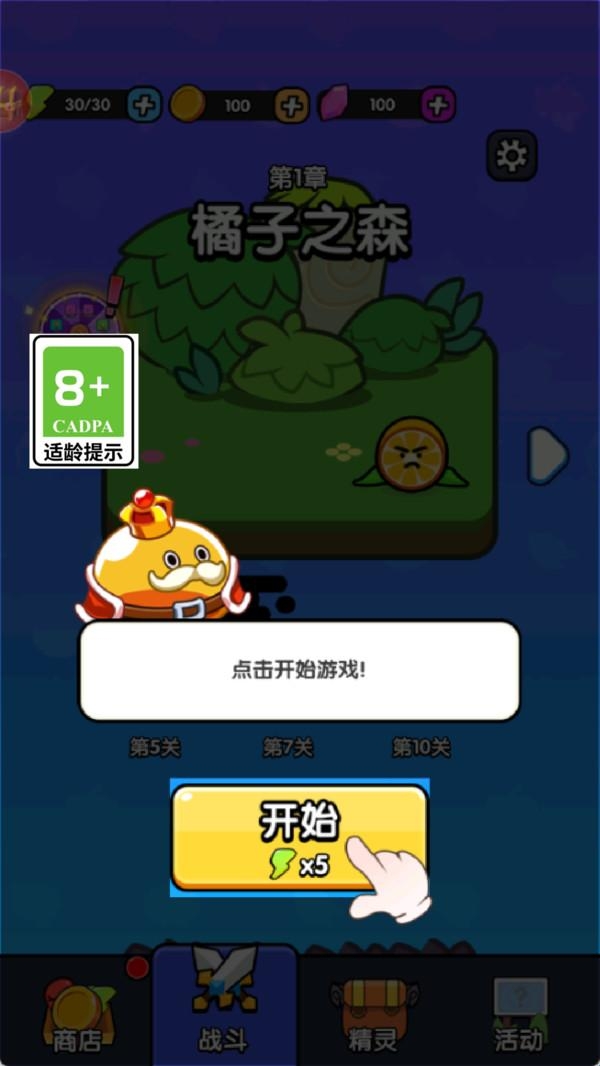600x1066 pixels.
Task: Open the CADPA 8+ age rating notice
Action: tap(84, 401)
